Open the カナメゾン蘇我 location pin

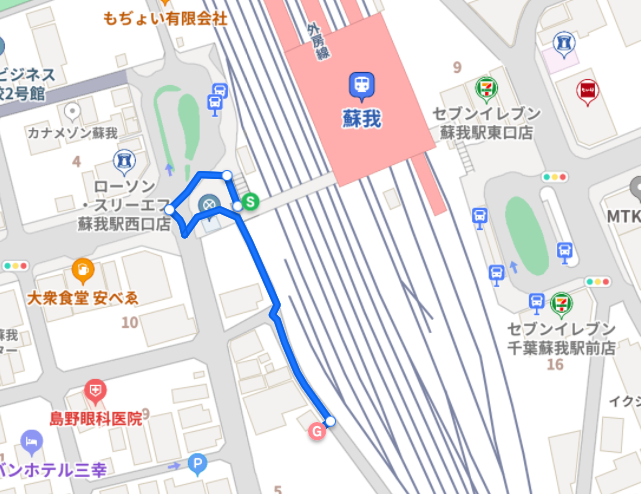pyautogui.click(x=72, y=112)
